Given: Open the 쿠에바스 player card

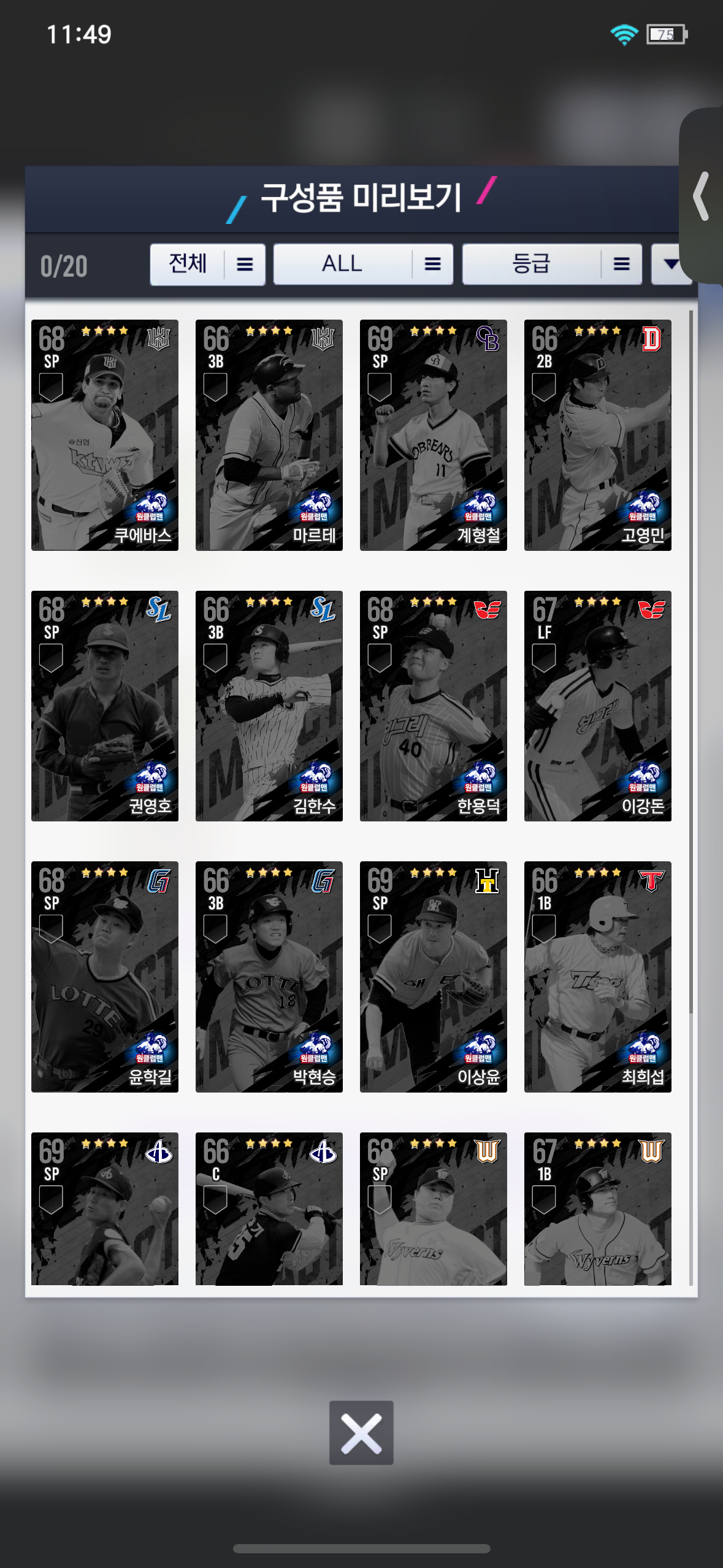Looking at the screenshot, I should tap(105, 435).
